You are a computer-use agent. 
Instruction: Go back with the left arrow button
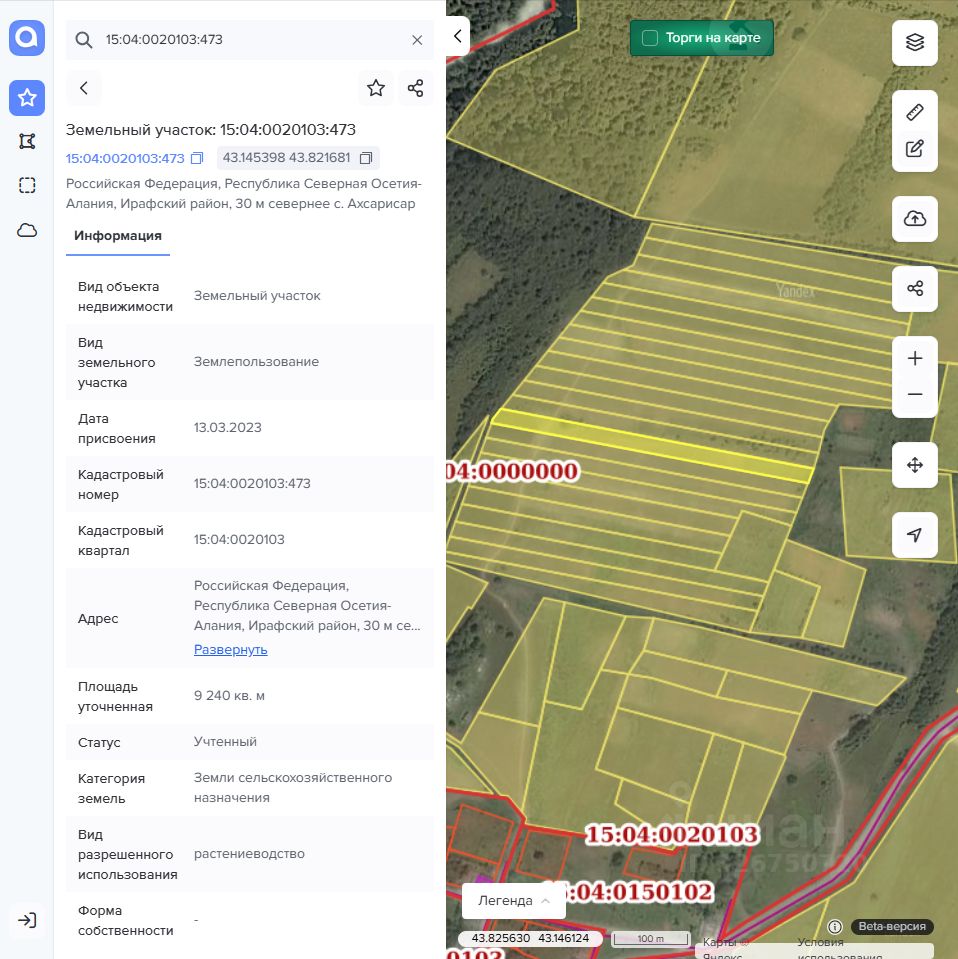click(84, 88)
